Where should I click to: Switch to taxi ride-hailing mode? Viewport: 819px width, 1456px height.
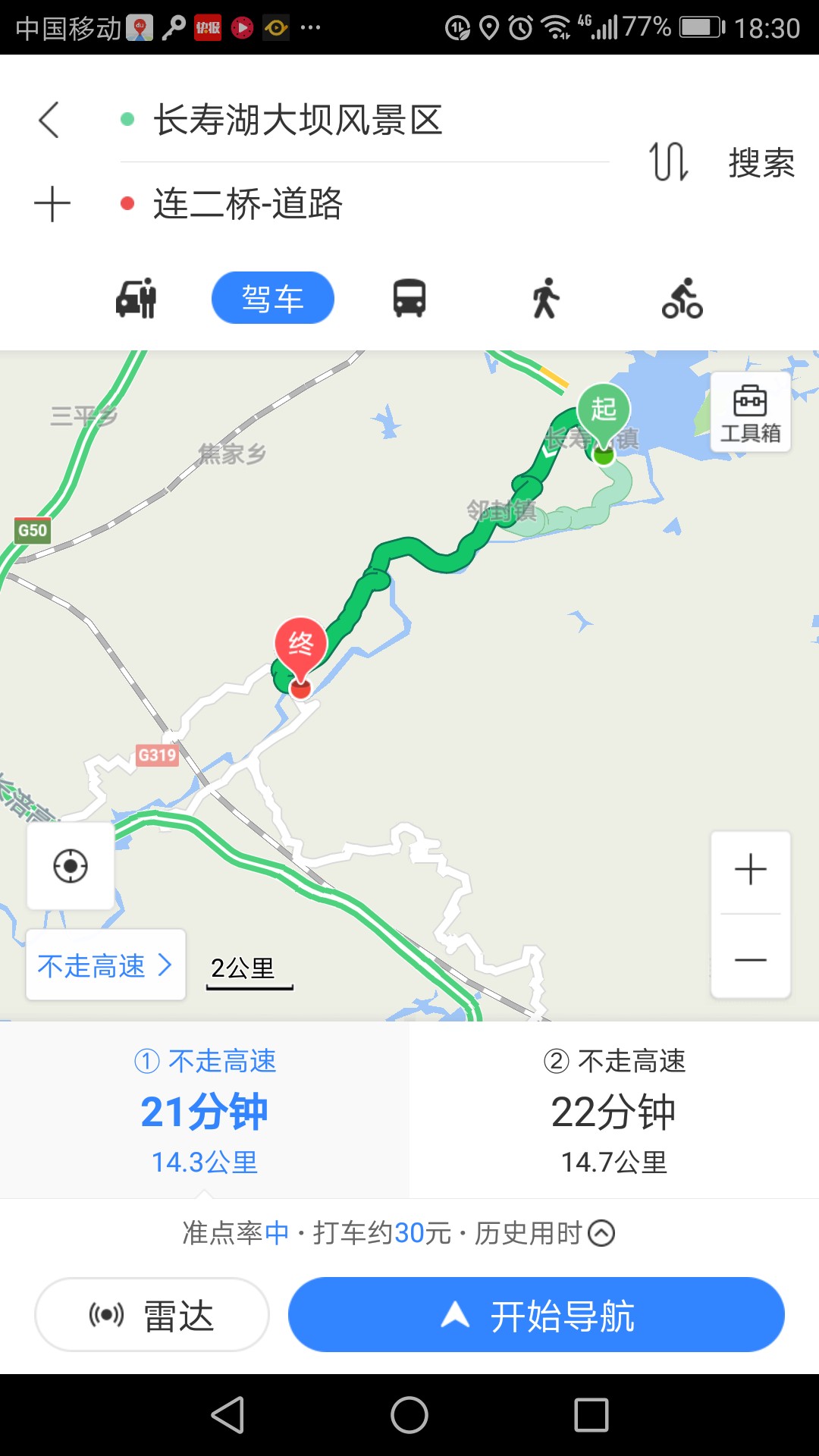[136, 297]
